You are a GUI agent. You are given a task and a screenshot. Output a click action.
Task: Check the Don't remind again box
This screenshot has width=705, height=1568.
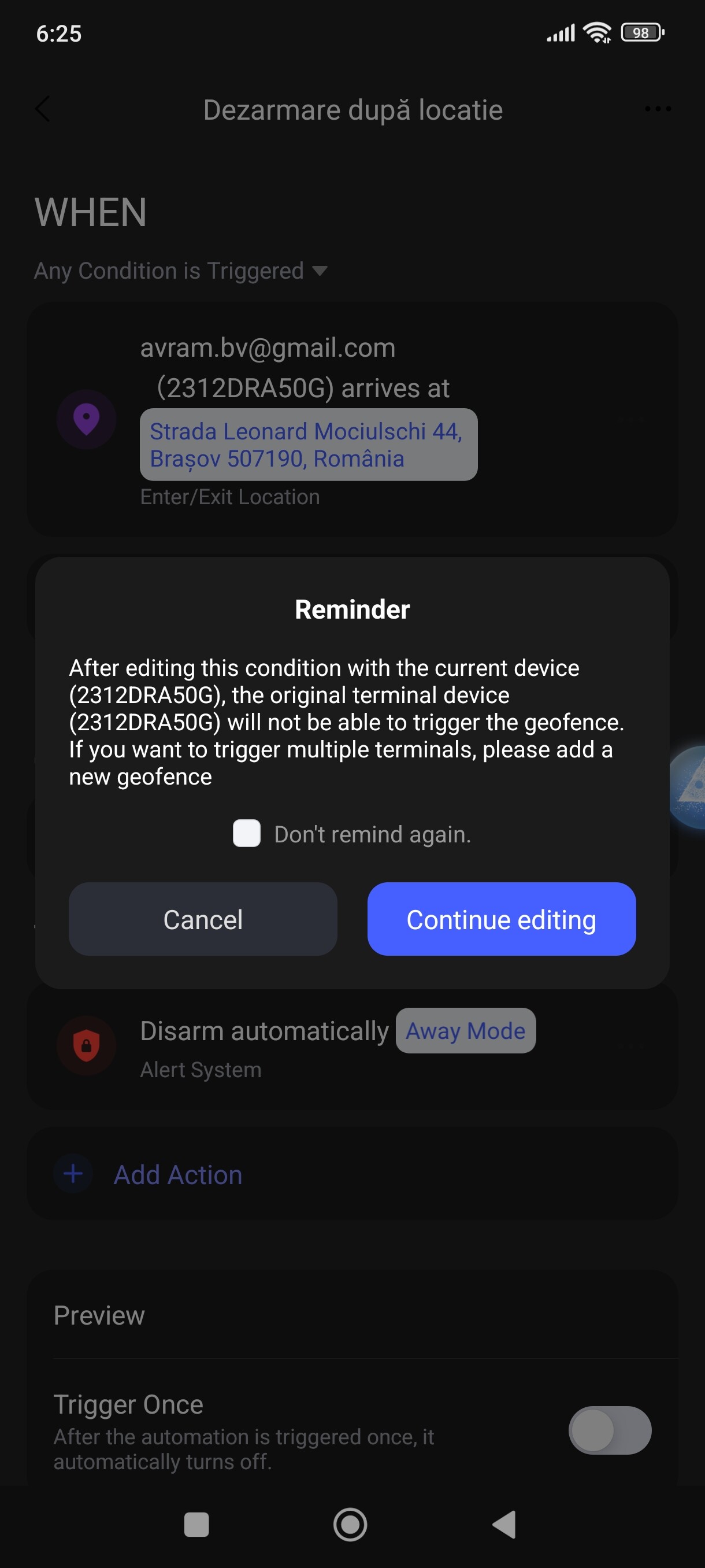tap(246, 833)
